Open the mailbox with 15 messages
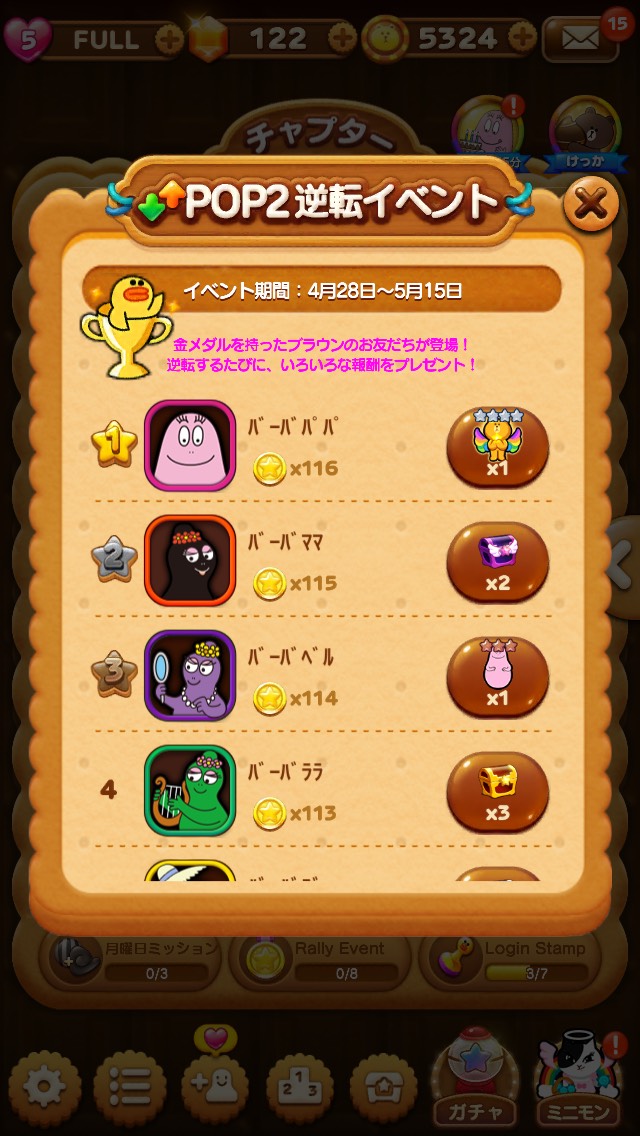The width and height of the screenshot is (640, 1136). click(x=580, y=39)
